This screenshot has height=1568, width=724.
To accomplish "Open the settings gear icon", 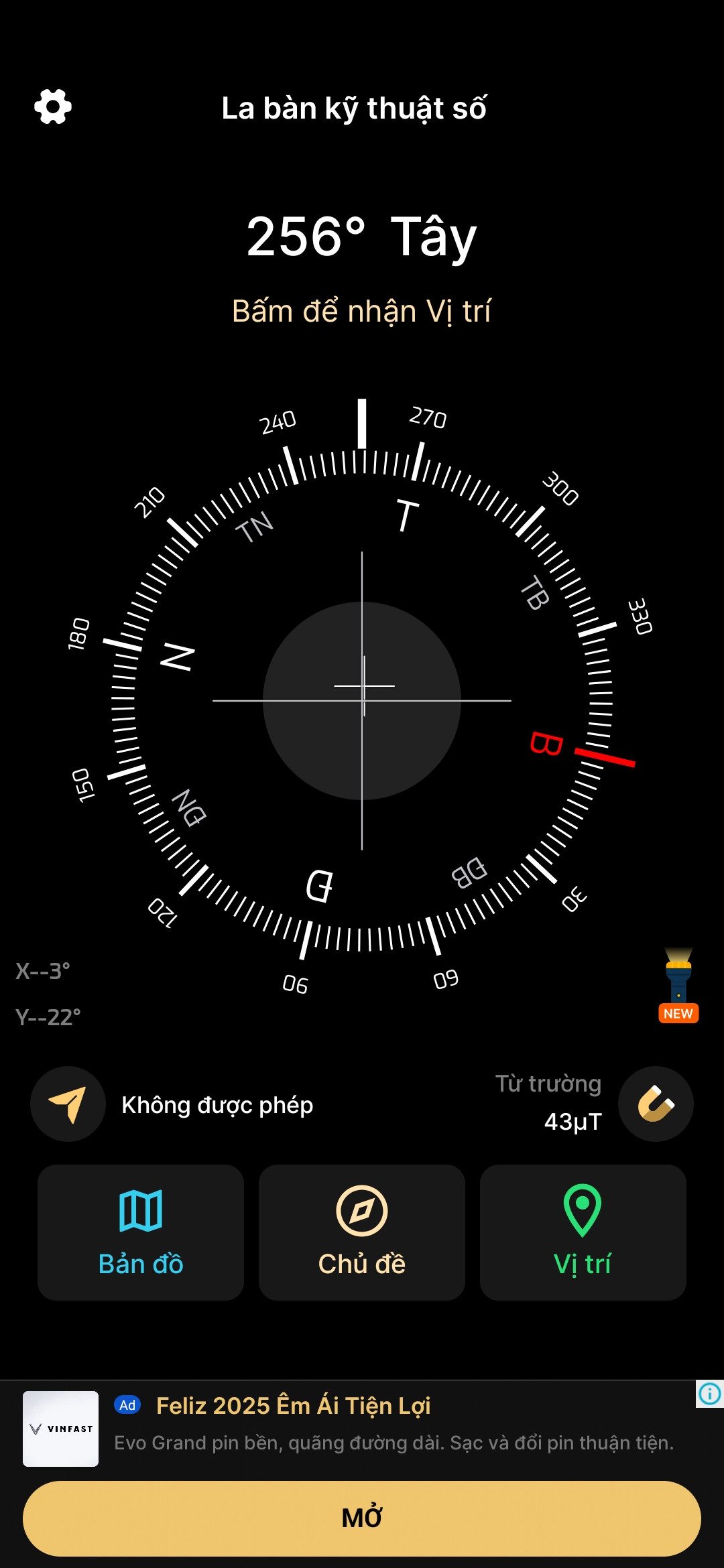I will point(53,107).
